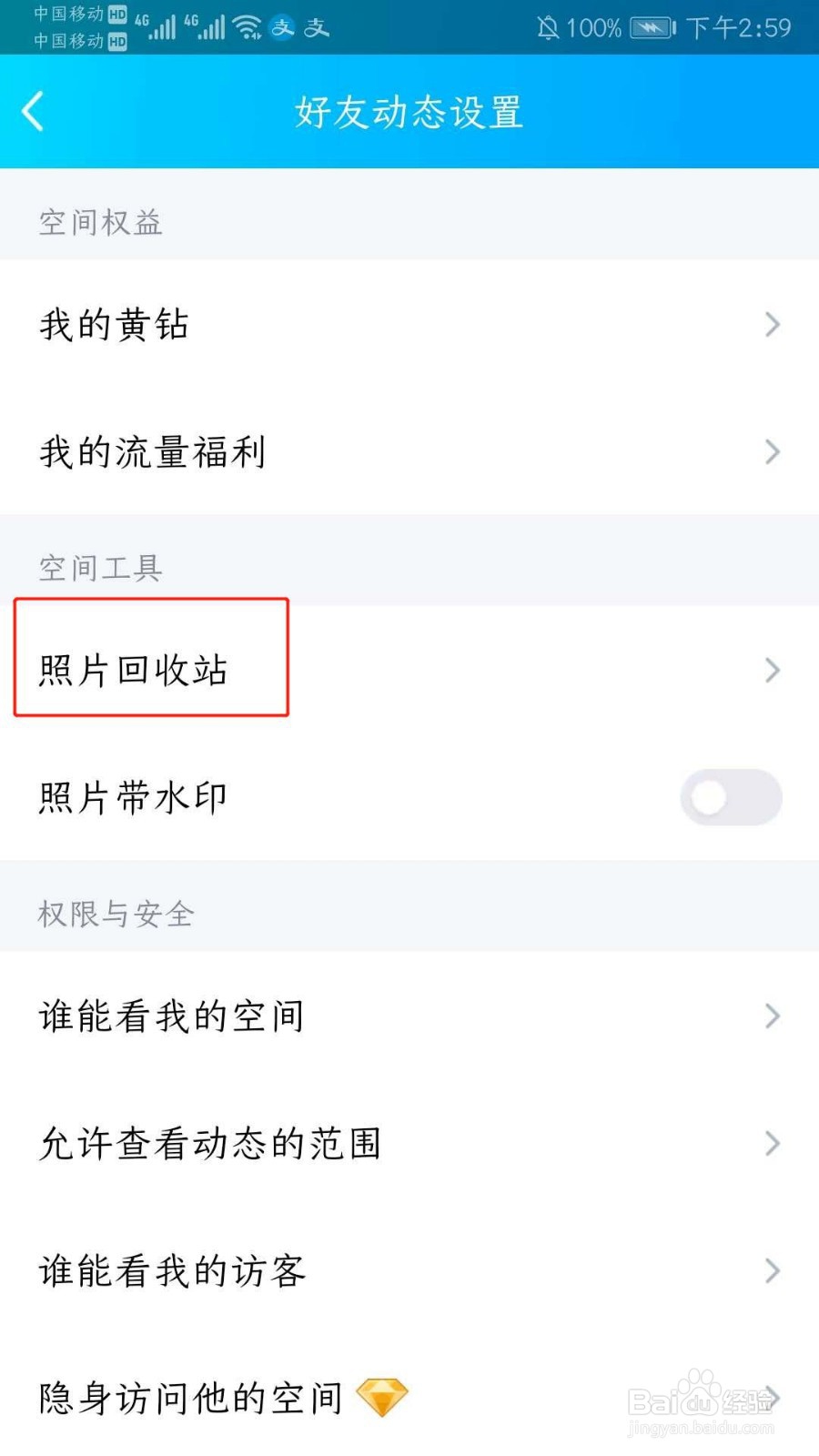819x1456 pixels.
Task: Tap the notification bell icon in status bar
Action: [x=547, y=27]
